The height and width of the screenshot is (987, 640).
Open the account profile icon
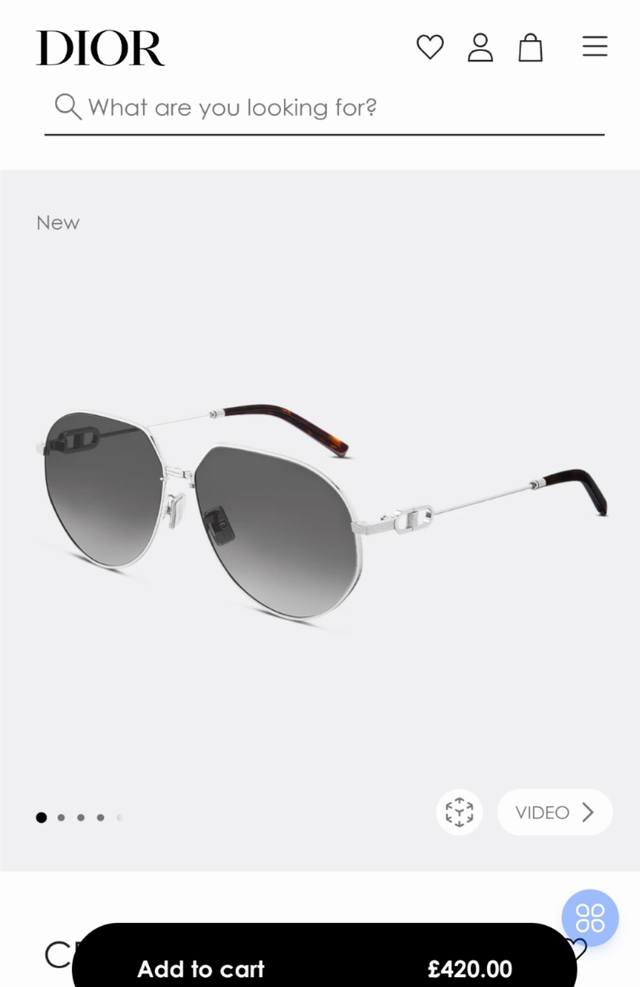coord(481,47)
